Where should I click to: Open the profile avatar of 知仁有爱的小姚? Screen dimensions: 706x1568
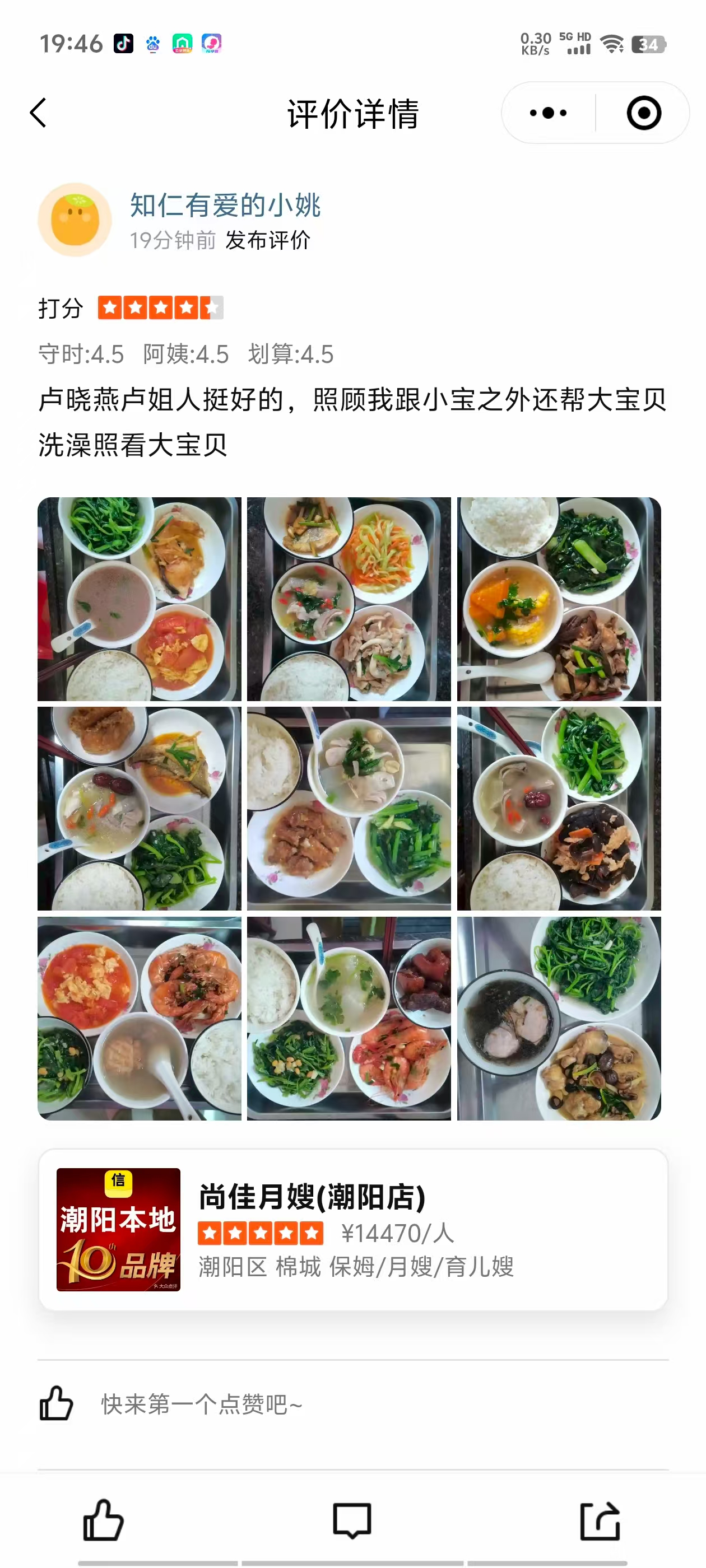click(75, 220)
